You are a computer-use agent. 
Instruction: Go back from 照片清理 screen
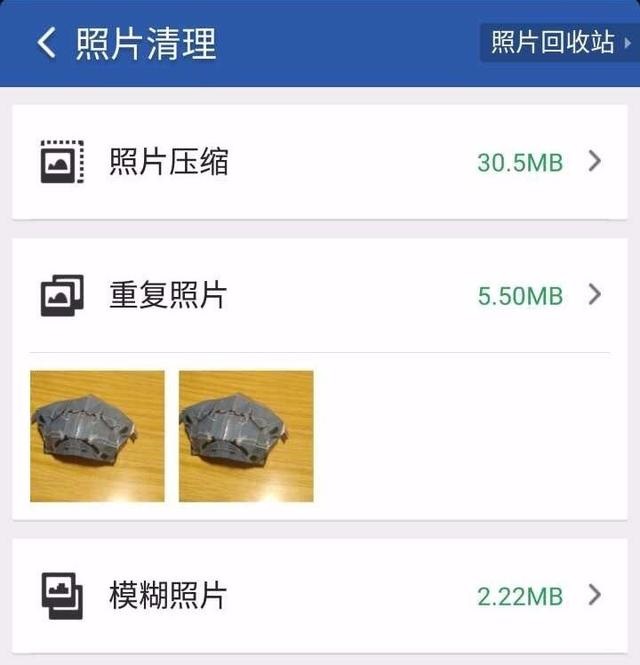(x=46, y=43)
